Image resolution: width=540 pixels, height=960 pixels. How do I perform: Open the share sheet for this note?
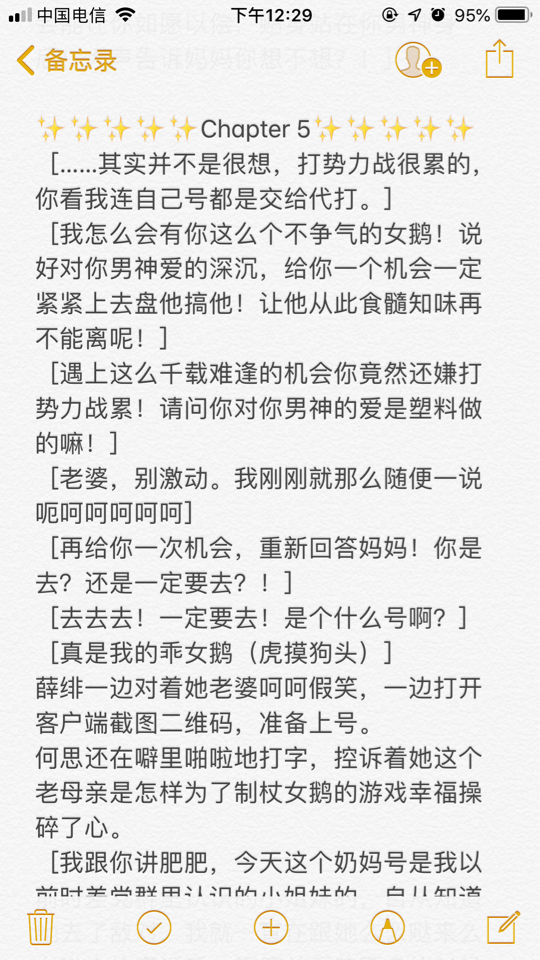pos(499,59)
